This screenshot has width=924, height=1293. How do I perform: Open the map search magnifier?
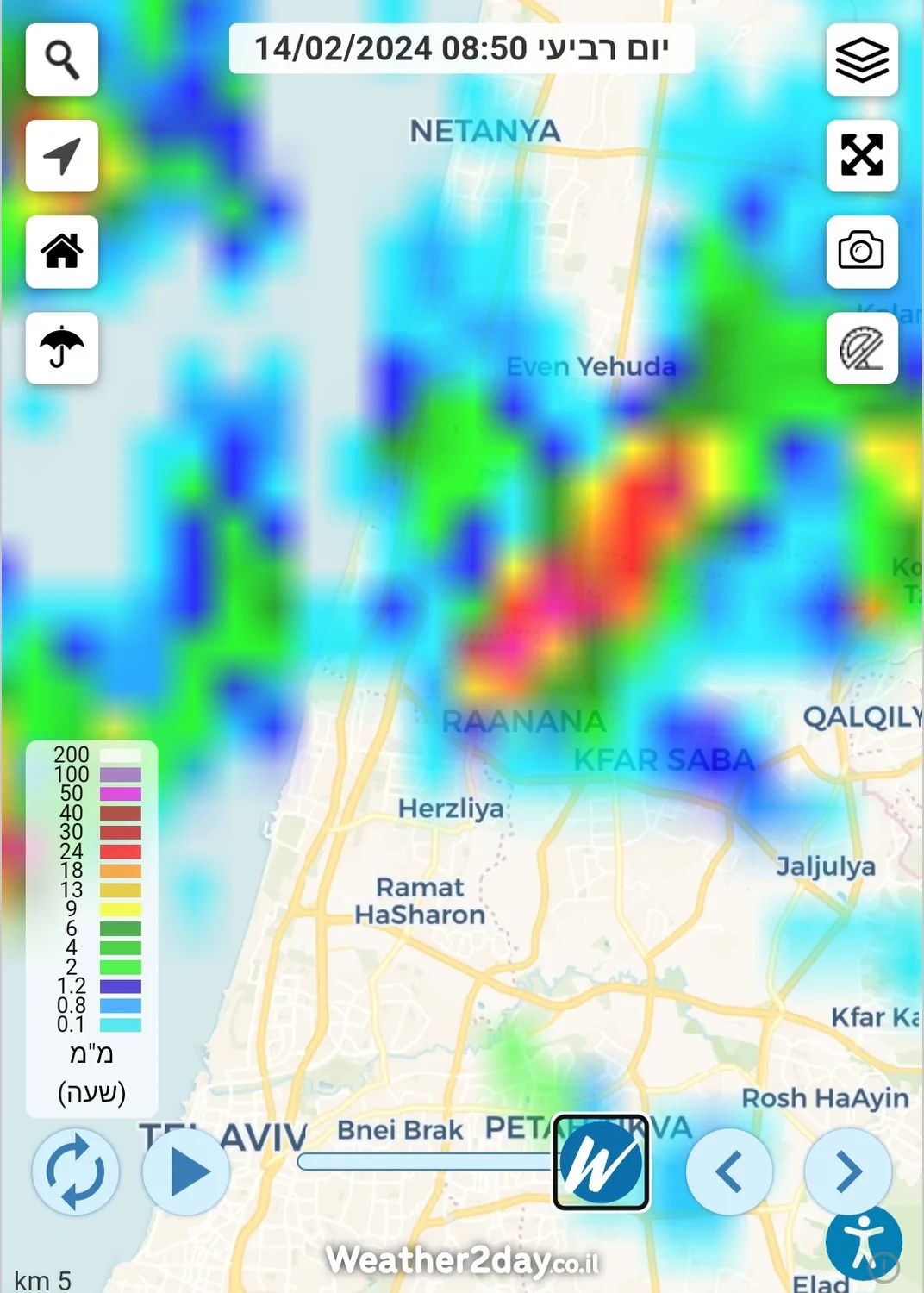point(62,59)
